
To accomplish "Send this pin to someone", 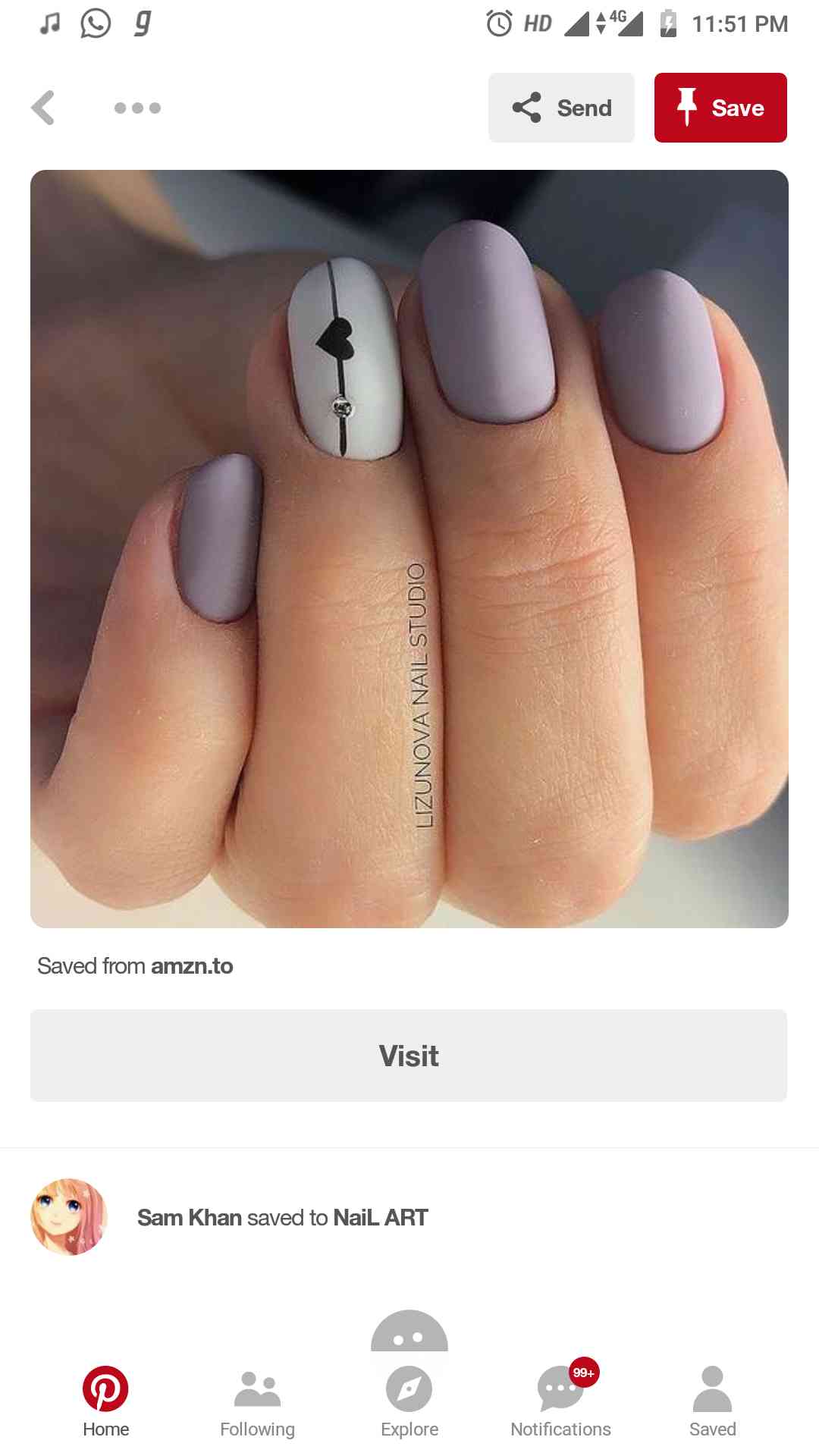I will 561,108.
